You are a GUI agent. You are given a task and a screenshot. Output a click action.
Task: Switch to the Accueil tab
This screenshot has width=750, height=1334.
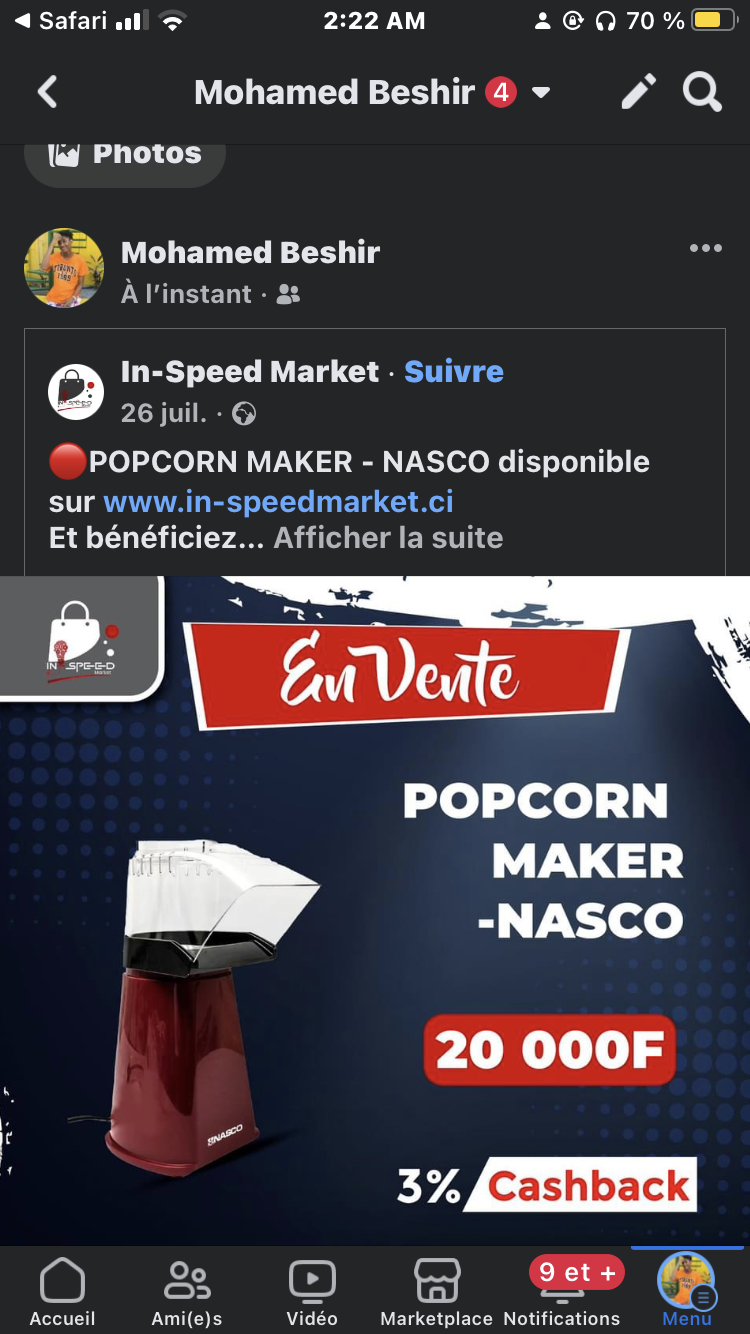62,1291
